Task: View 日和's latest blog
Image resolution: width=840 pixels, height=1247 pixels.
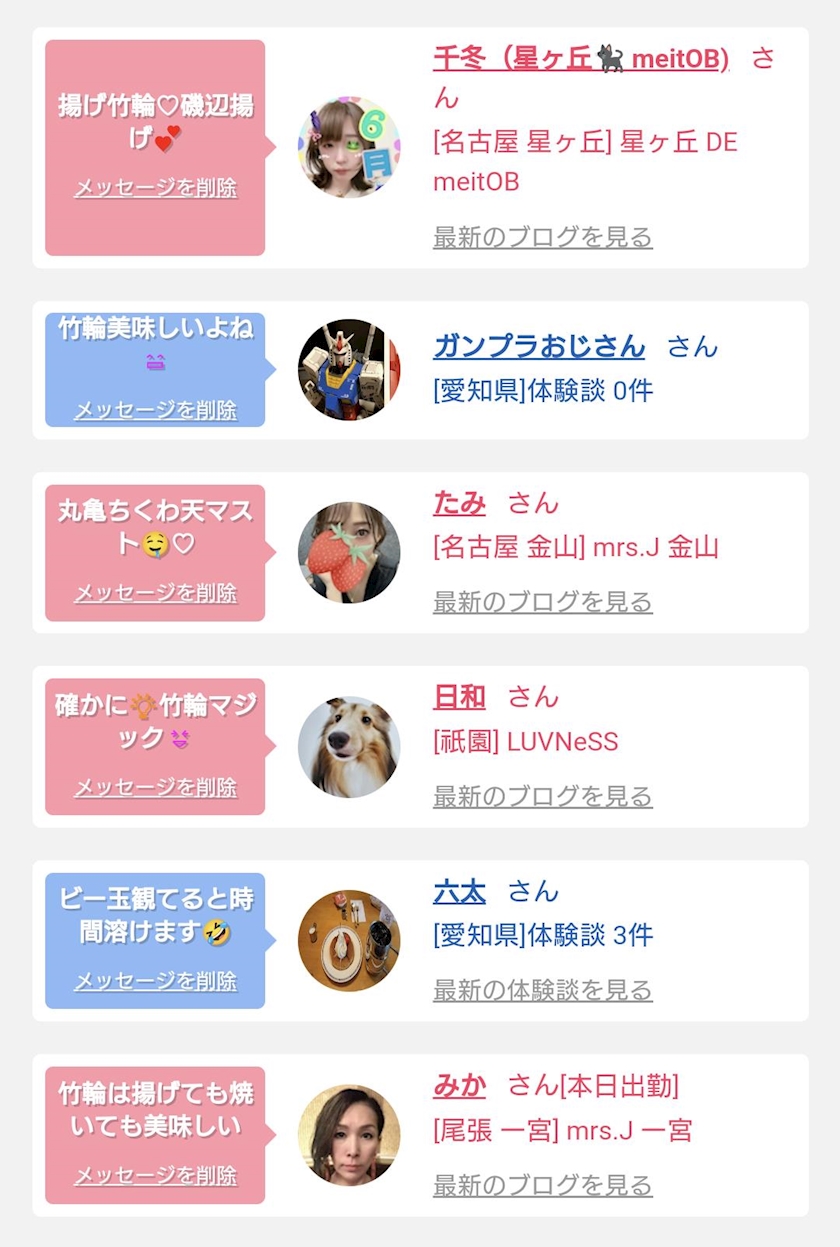Action: point(543,796)
